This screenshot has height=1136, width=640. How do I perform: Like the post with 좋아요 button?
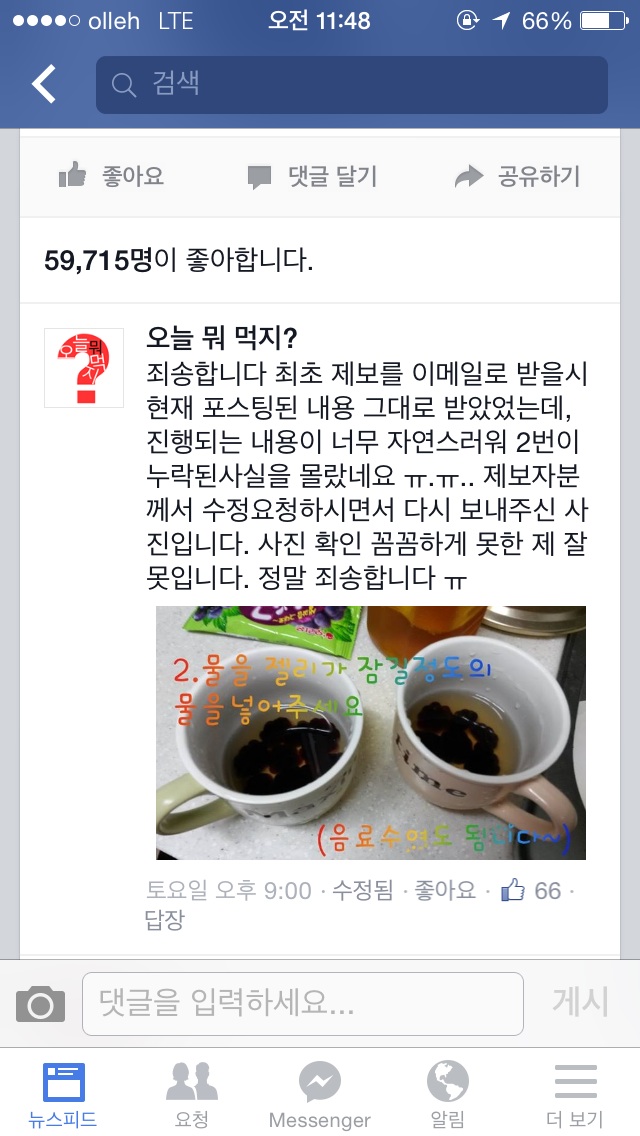click(x=111, y=177)
